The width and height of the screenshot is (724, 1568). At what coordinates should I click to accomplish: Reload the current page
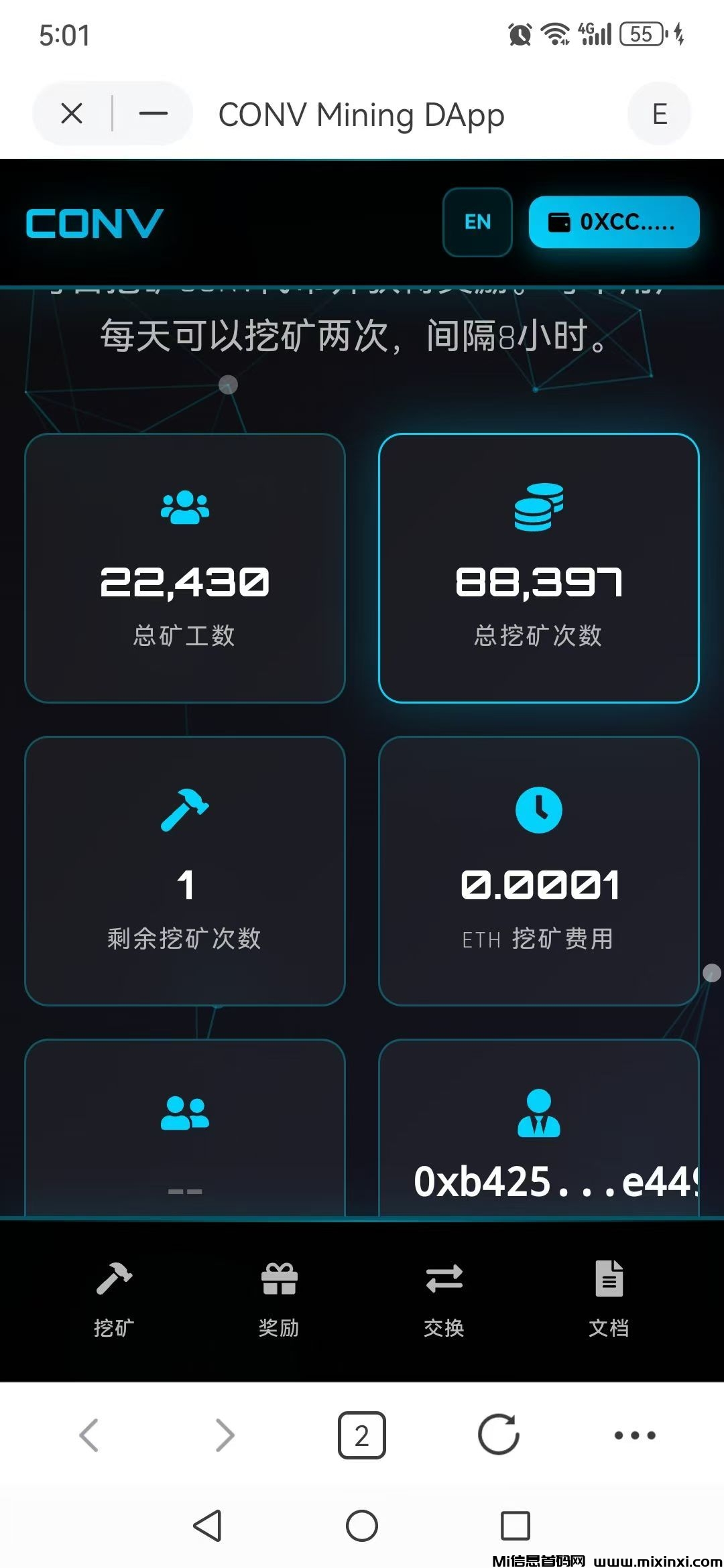coord(498,1435)
